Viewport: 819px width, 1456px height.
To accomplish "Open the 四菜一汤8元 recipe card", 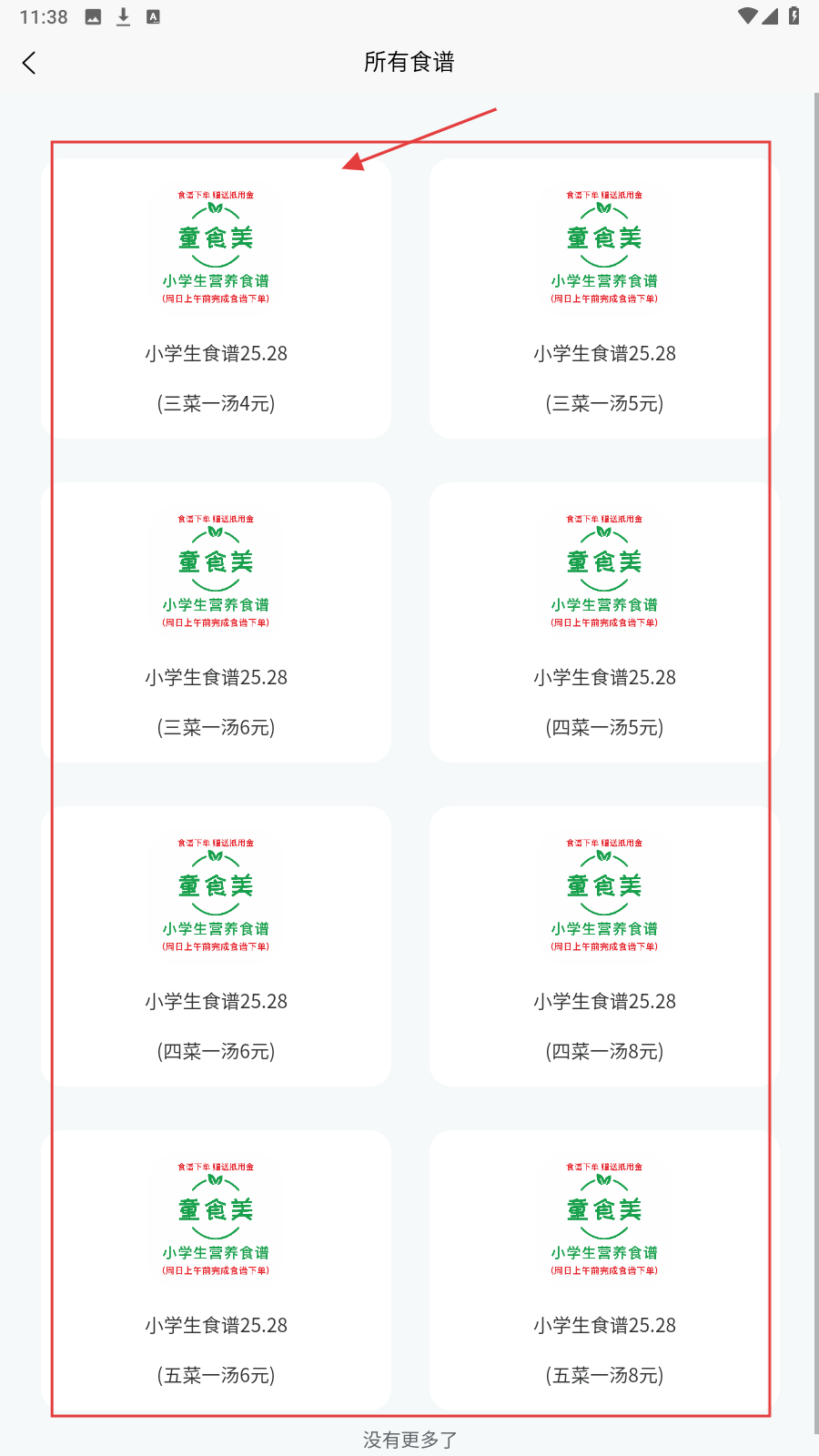I will coord(604,946).
